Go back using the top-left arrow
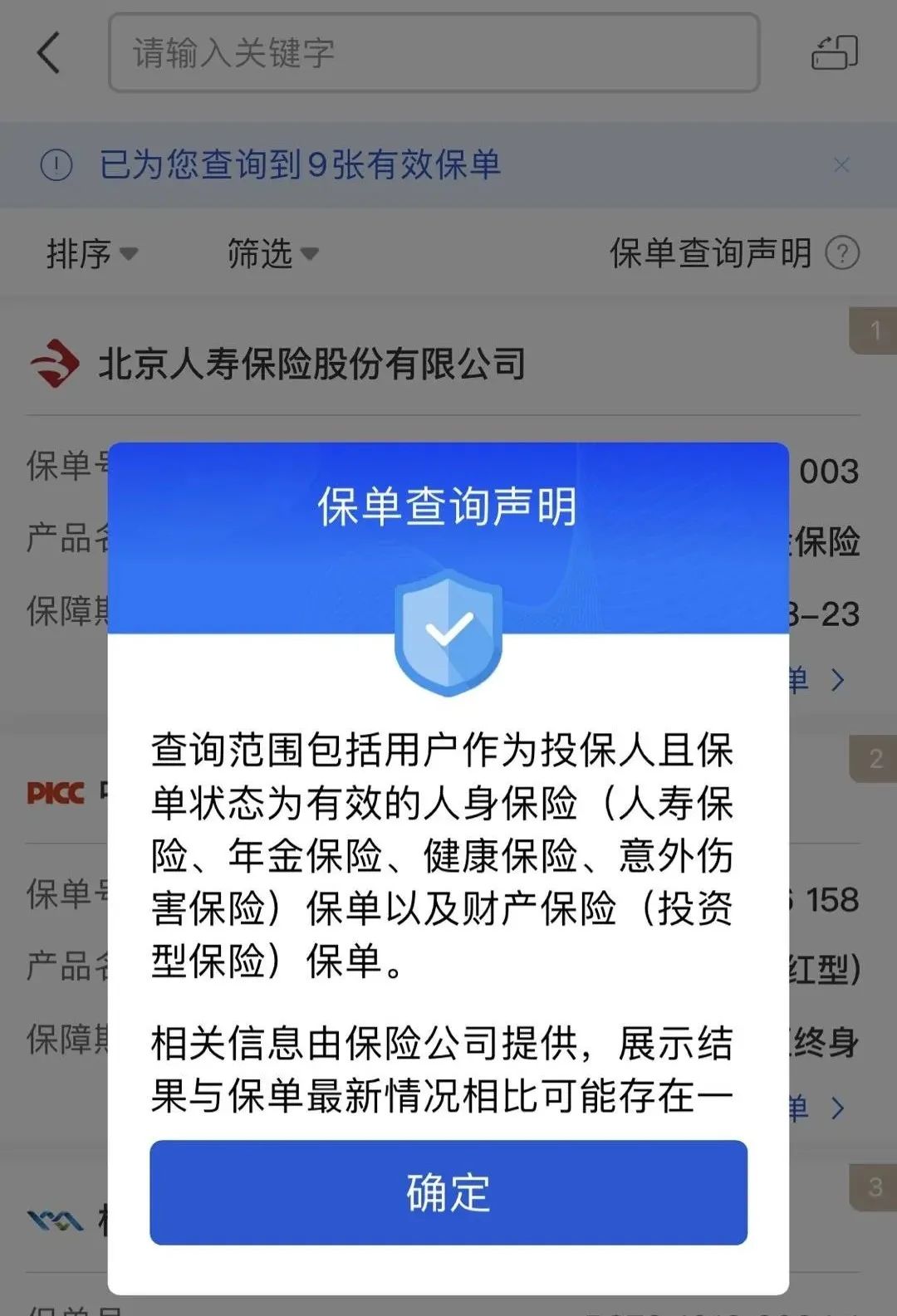 click(x=50, y=53)
